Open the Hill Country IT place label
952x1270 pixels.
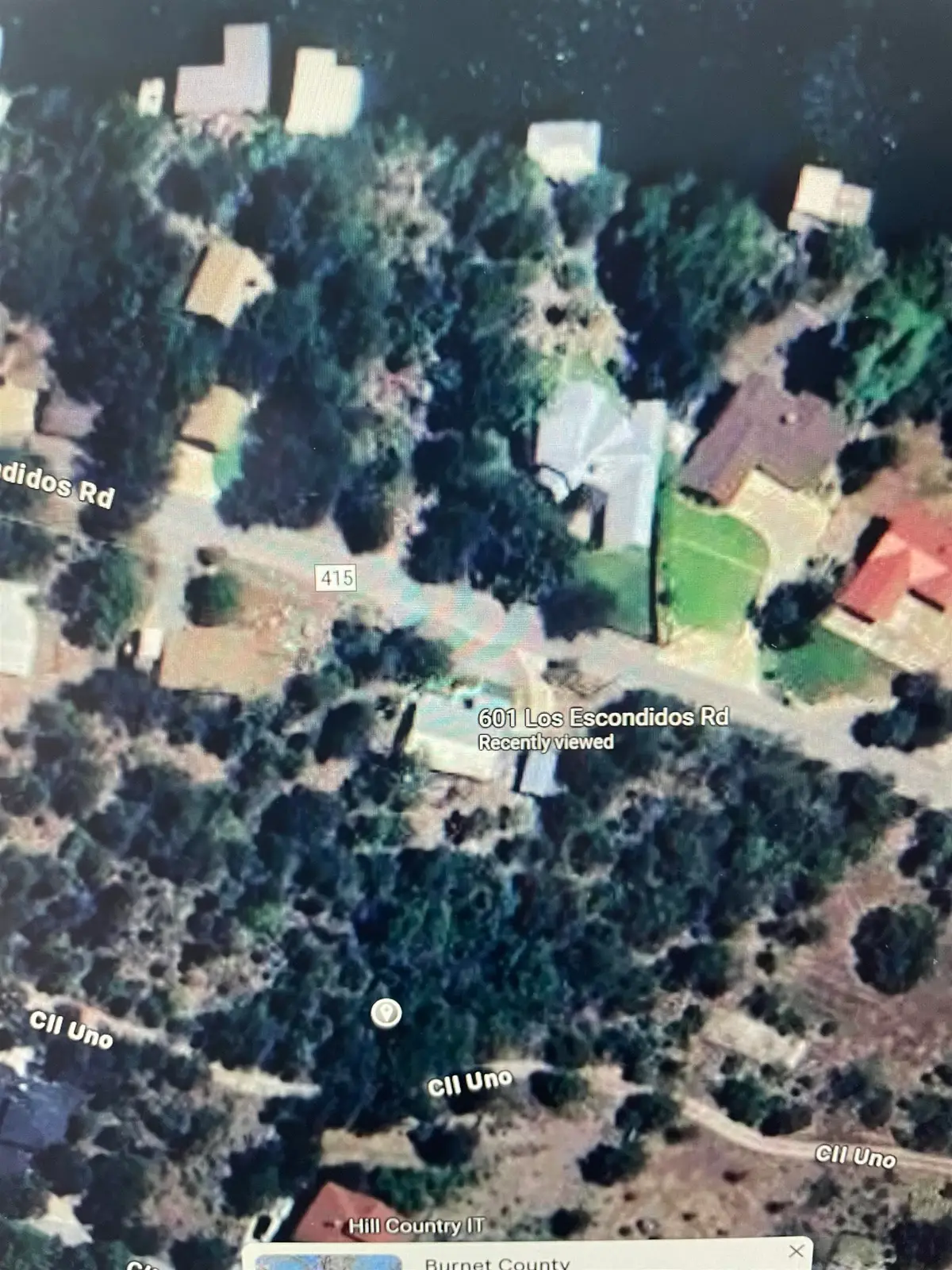tap(416, 1226)
